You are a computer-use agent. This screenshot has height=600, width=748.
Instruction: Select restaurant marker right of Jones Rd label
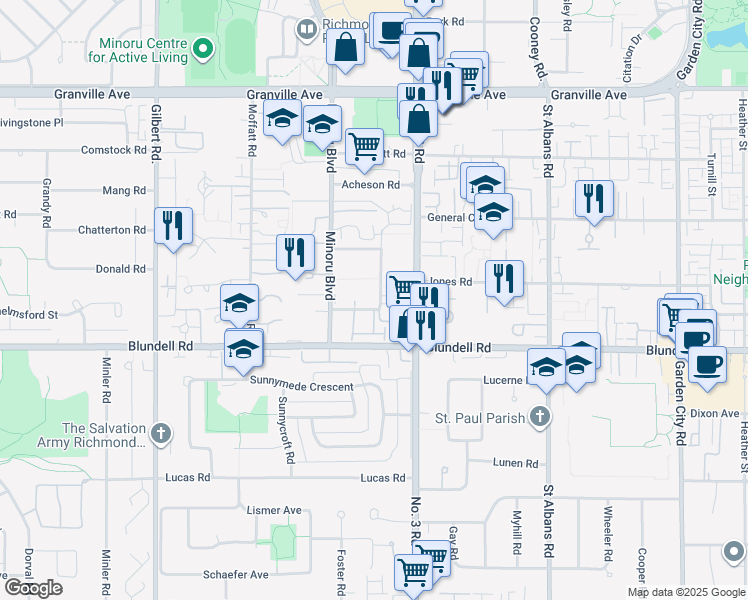point(505,282)
